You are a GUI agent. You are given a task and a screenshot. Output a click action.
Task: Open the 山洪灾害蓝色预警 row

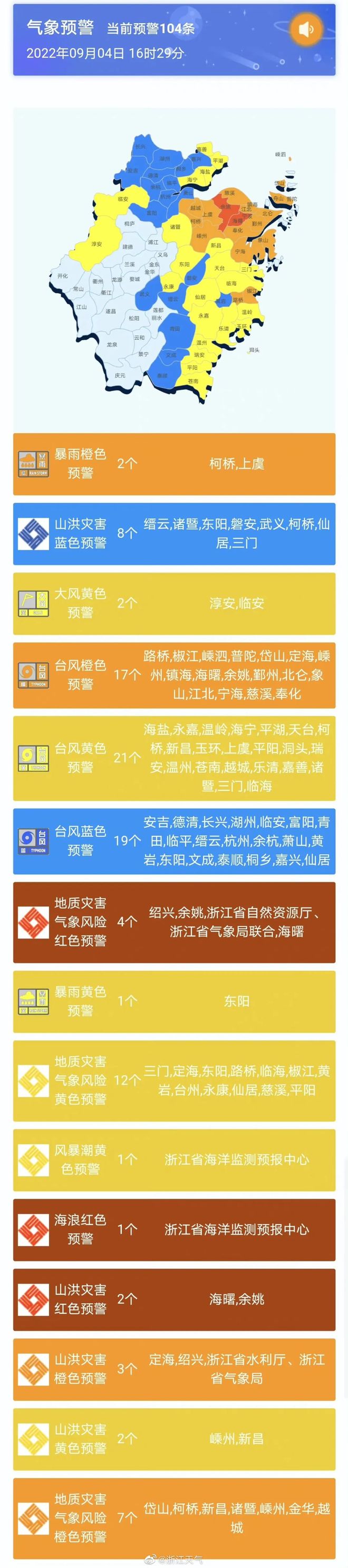point(174,533)
